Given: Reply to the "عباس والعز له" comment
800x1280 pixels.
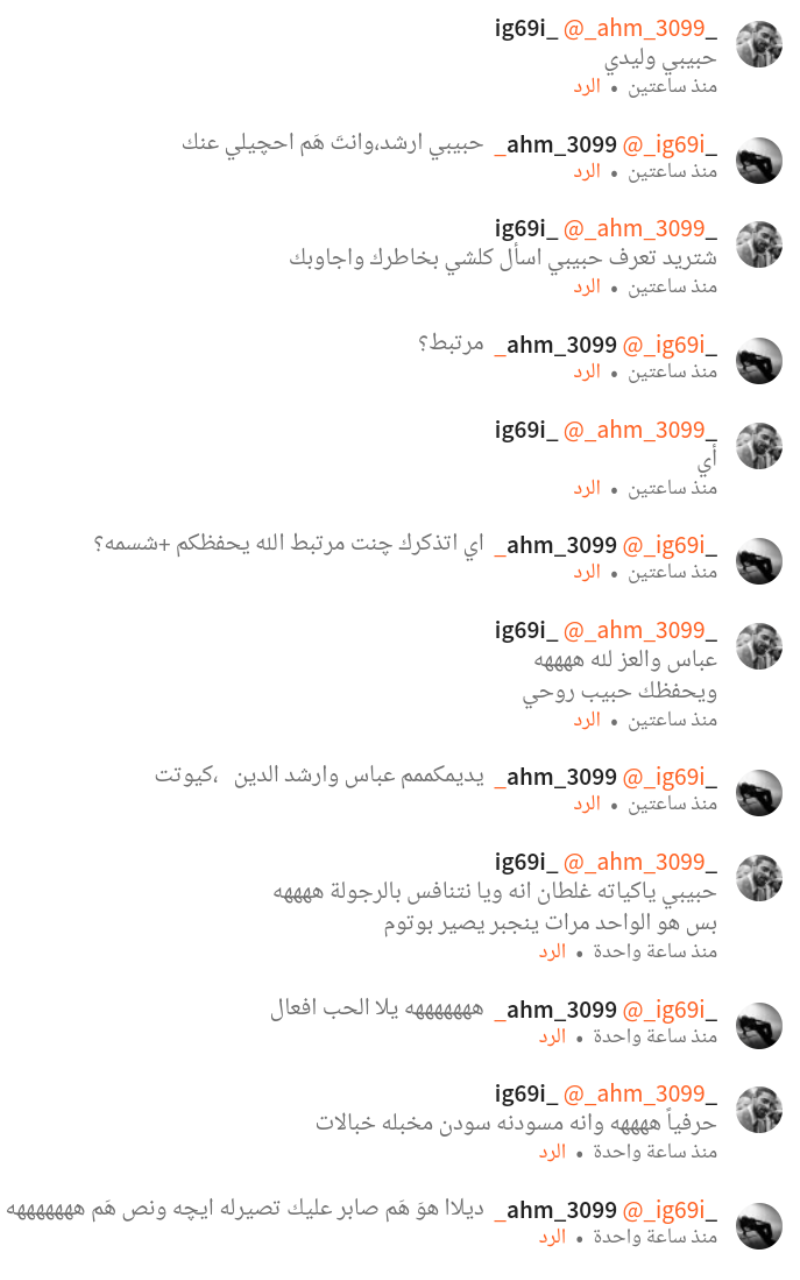Looking at the screenshot, I should click(586, 719).
